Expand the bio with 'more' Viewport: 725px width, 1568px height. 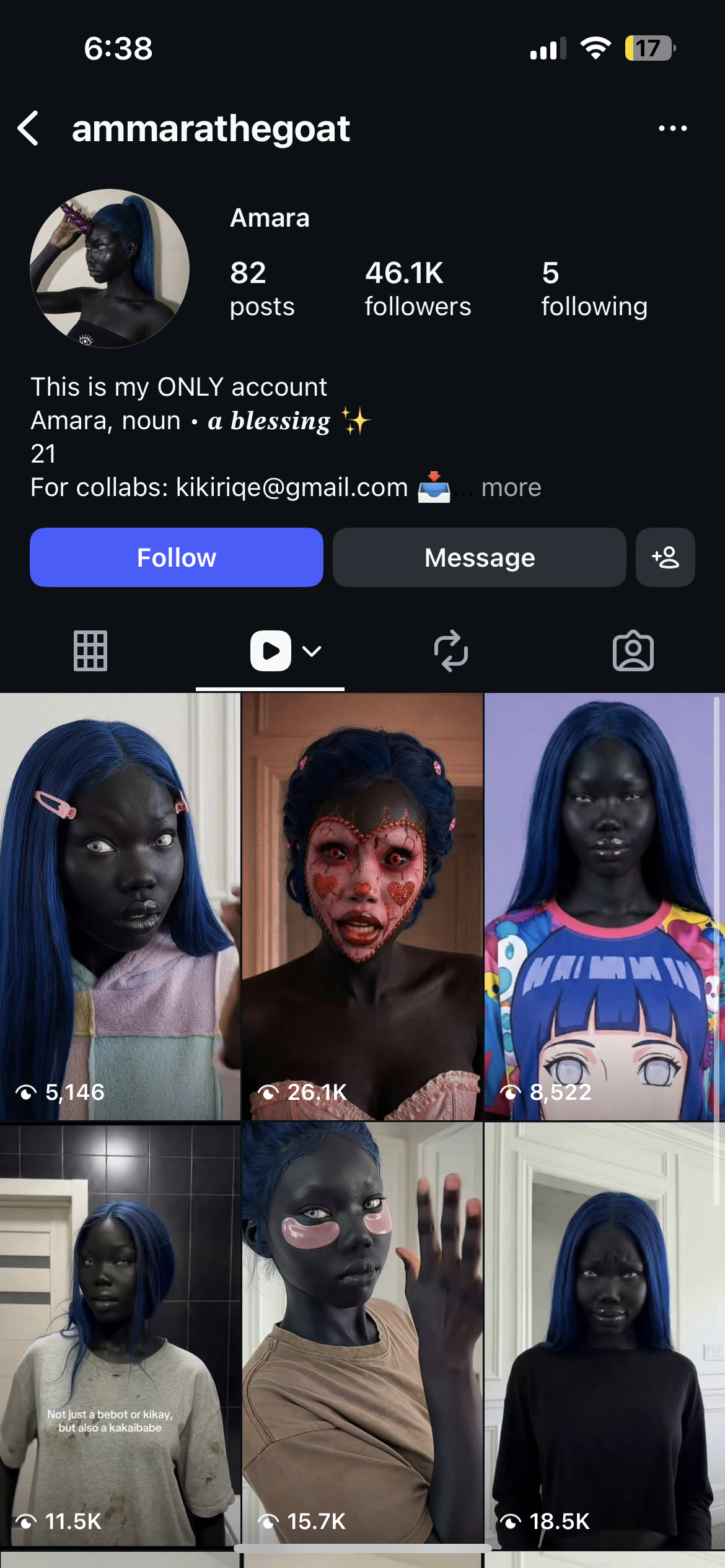coord(511,487)
